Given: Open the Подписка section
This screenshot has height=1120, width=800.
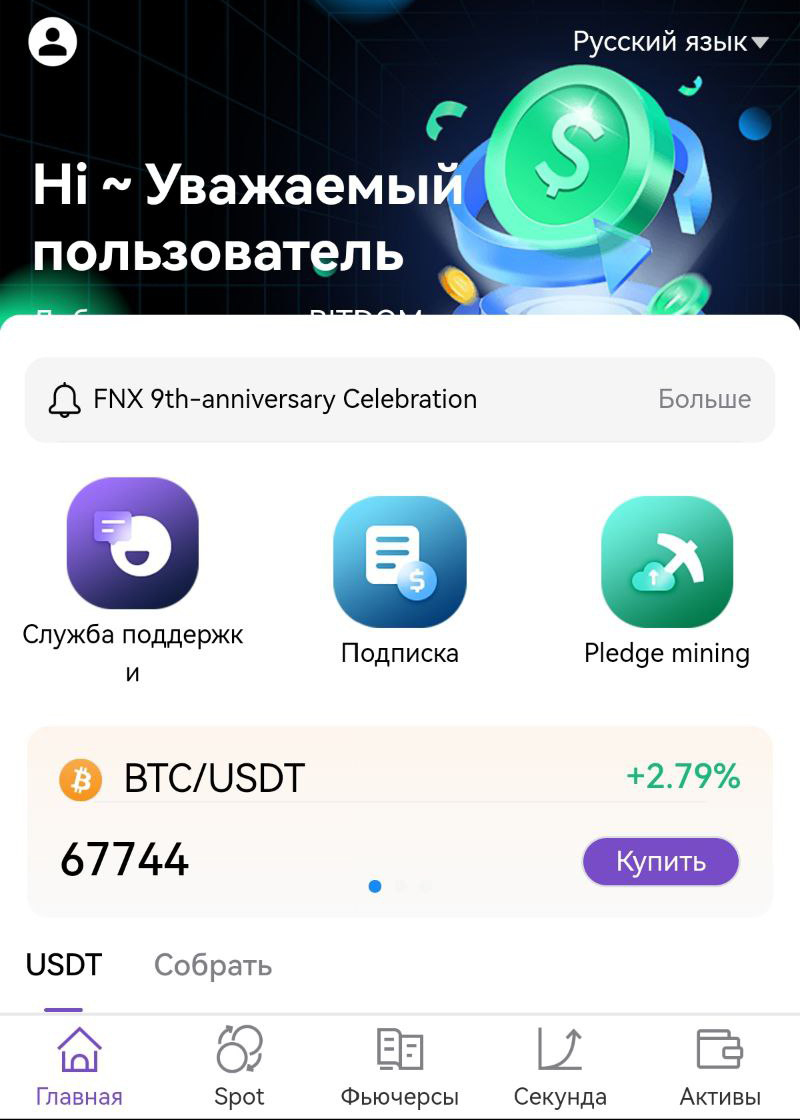Looking at the screenshot, I should tap(399, 563).
